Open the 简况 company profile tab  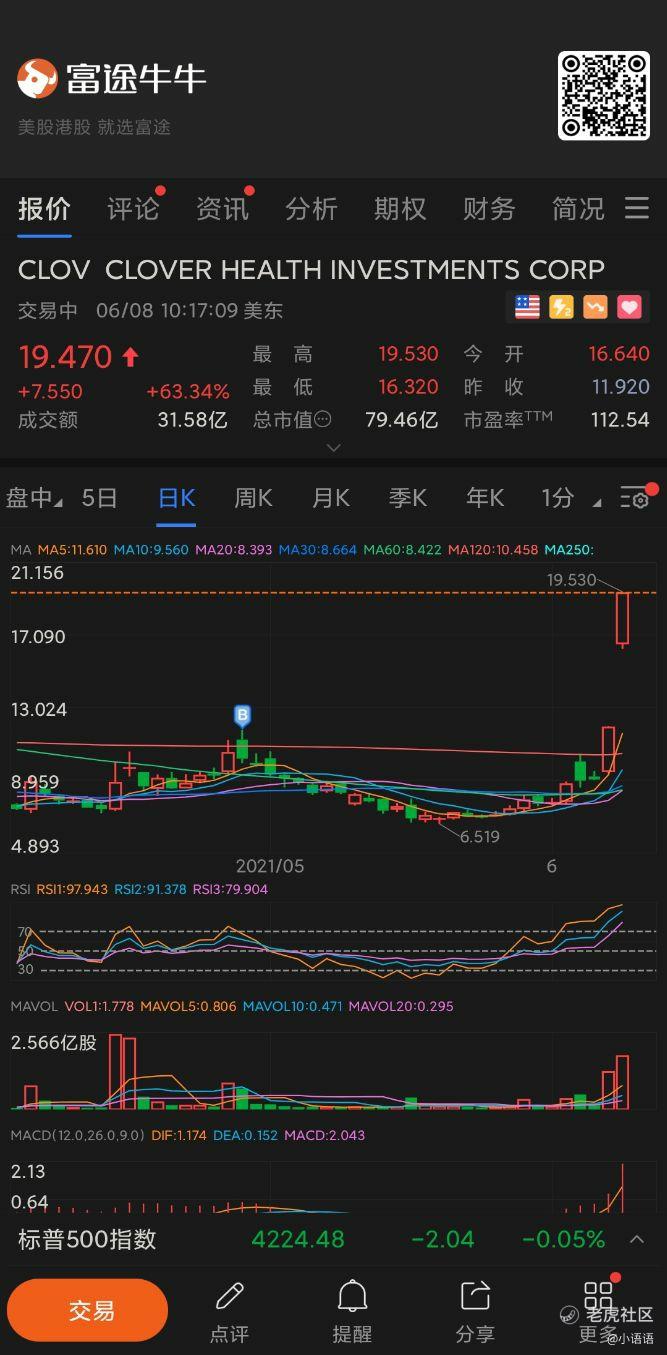click(x=578, y=209)
